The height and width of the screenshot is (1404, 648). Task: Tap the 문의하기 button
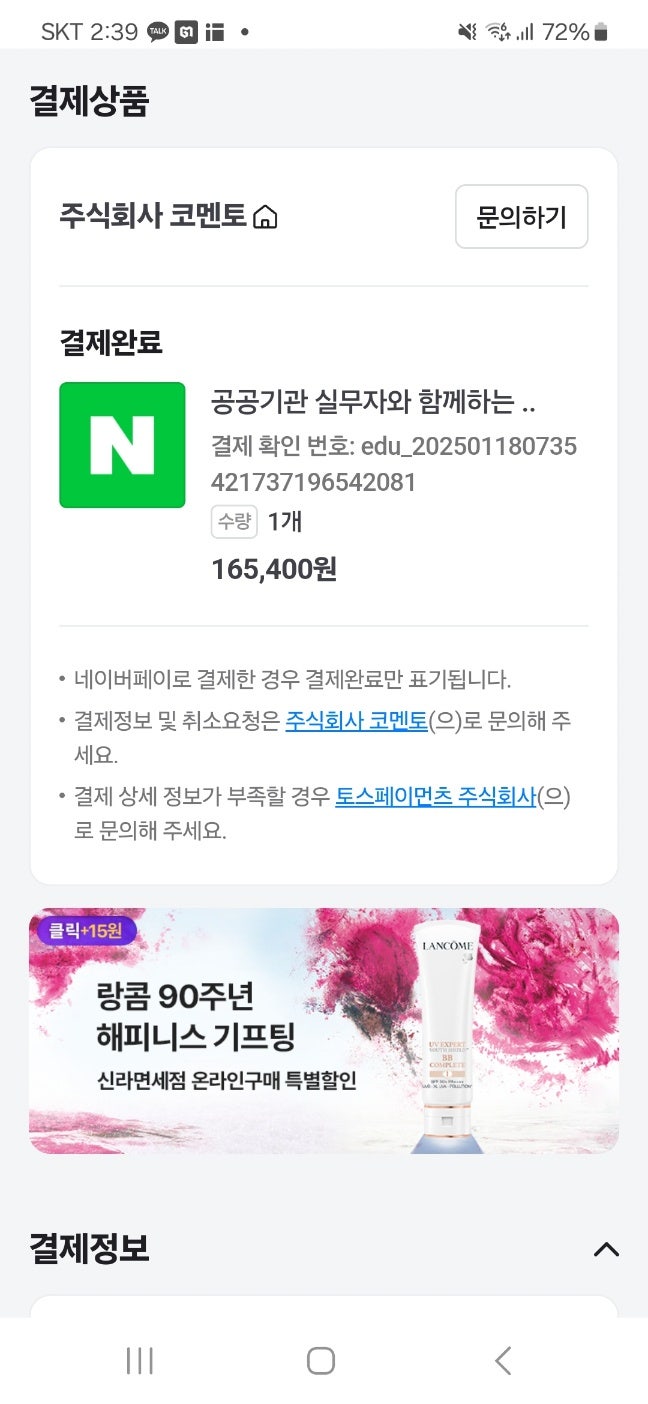point(521,217)
